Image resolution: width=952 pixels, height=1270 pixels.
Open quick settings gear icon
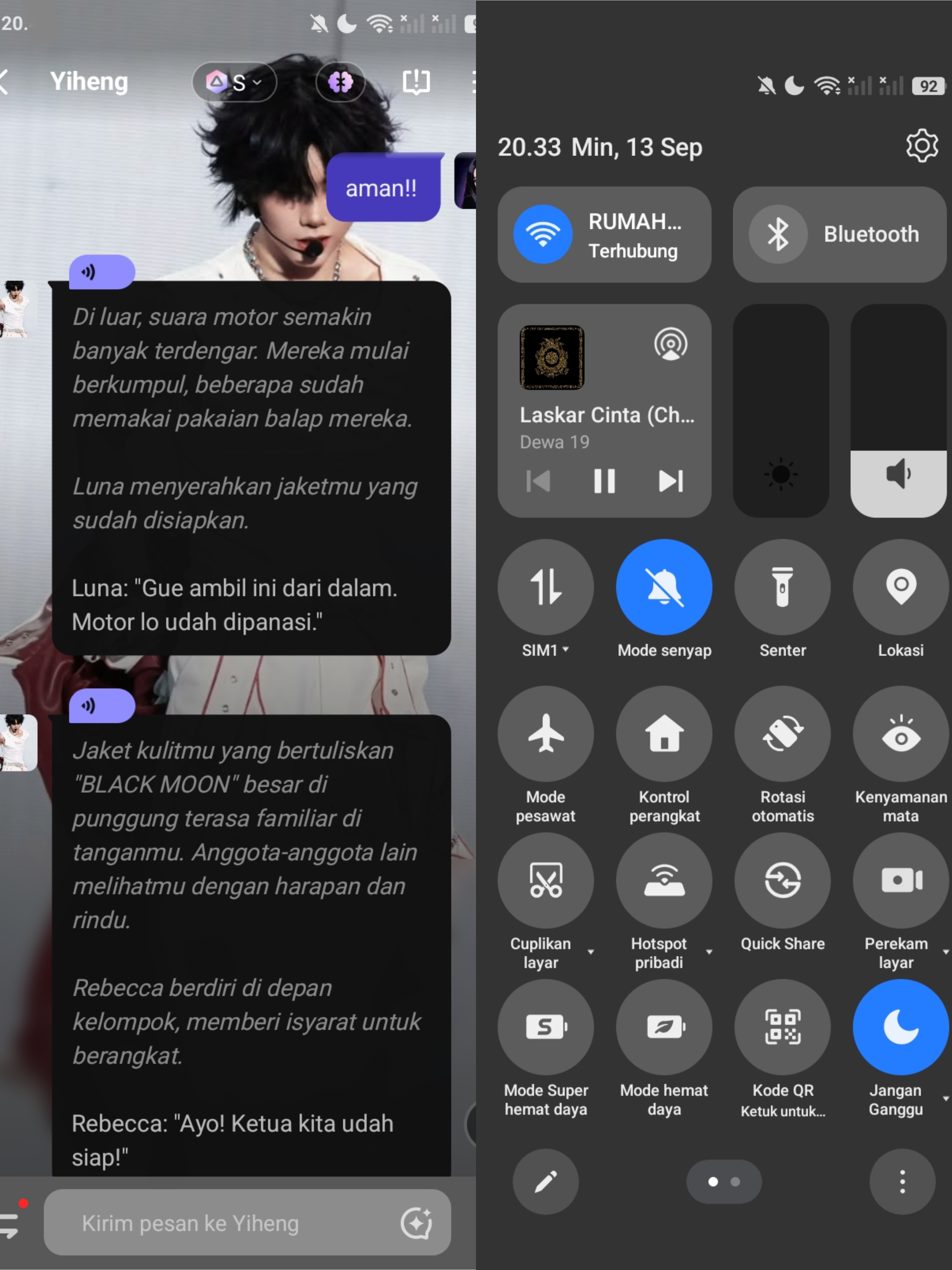[x=922, y=146]
